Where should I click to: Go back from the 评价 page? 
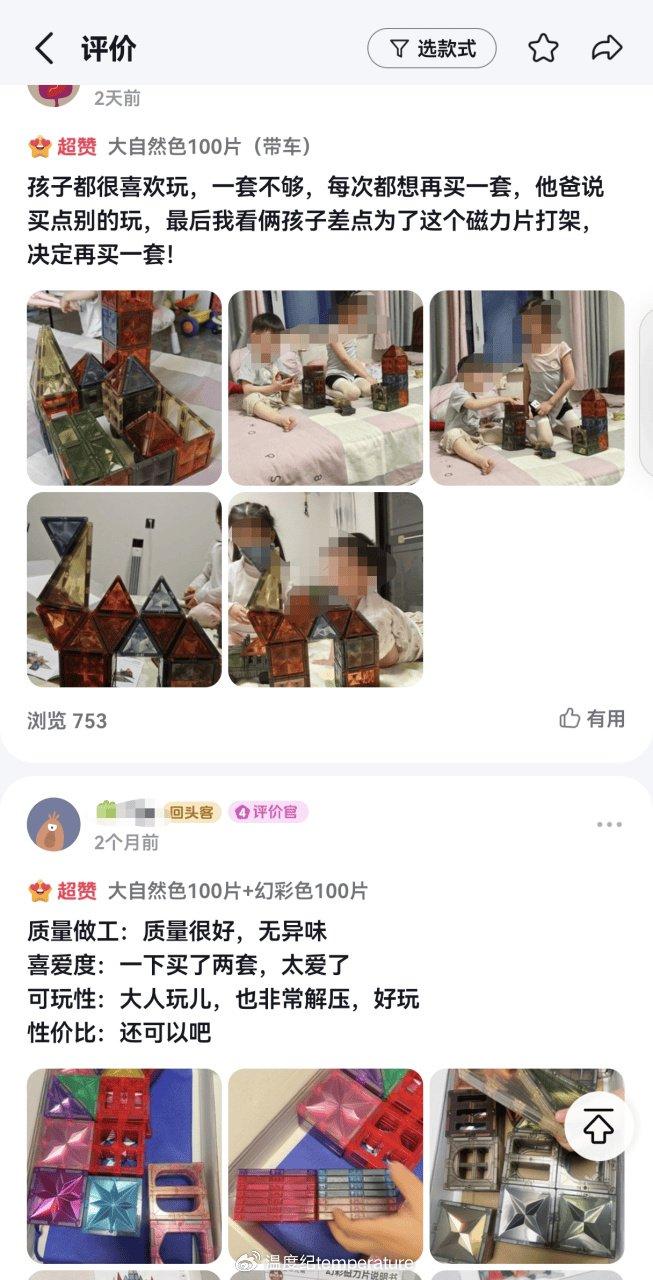[x=44, y=48]
